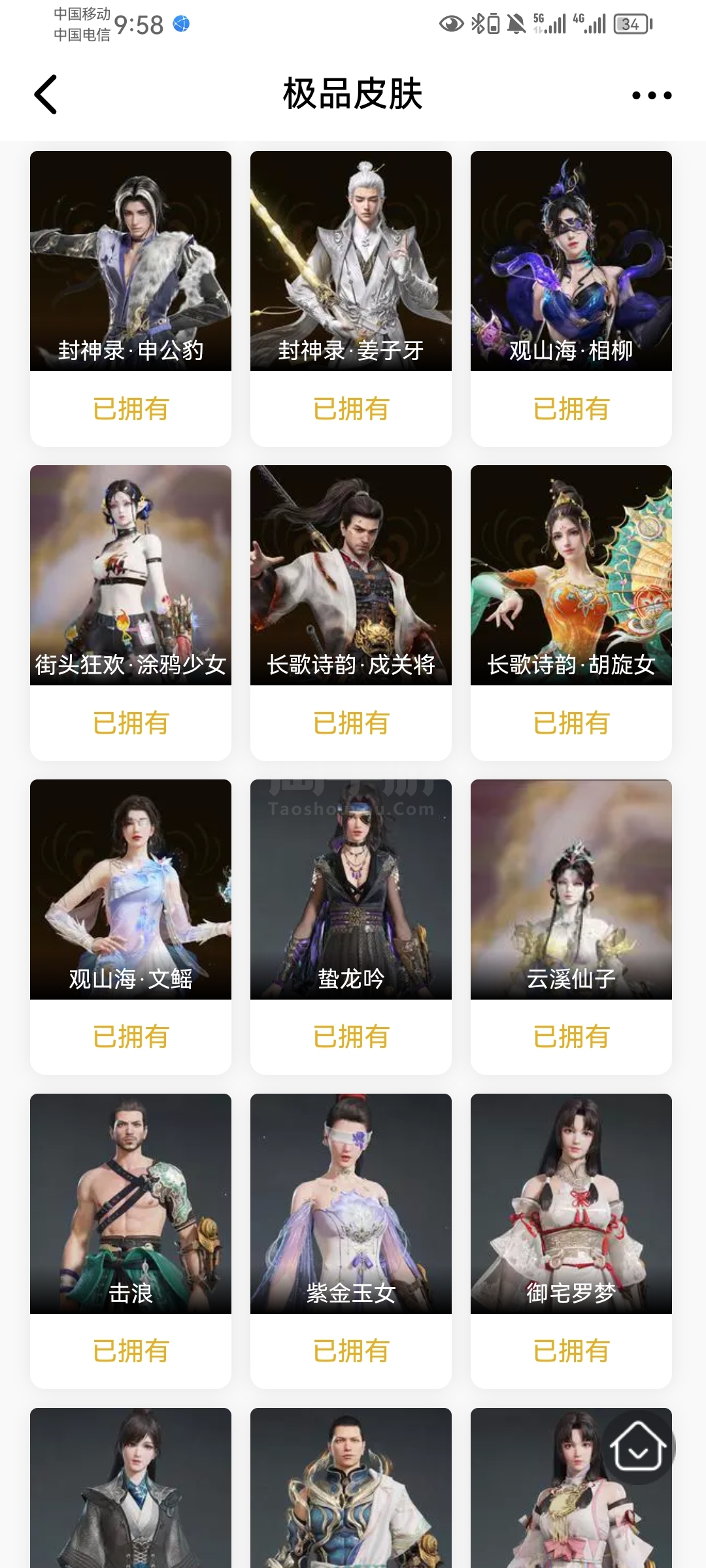The width and height of the screenshot is (706, 1568).
Task: Open the 长歌诗韵·戍关将 skin card
Action: pos(351,575)
